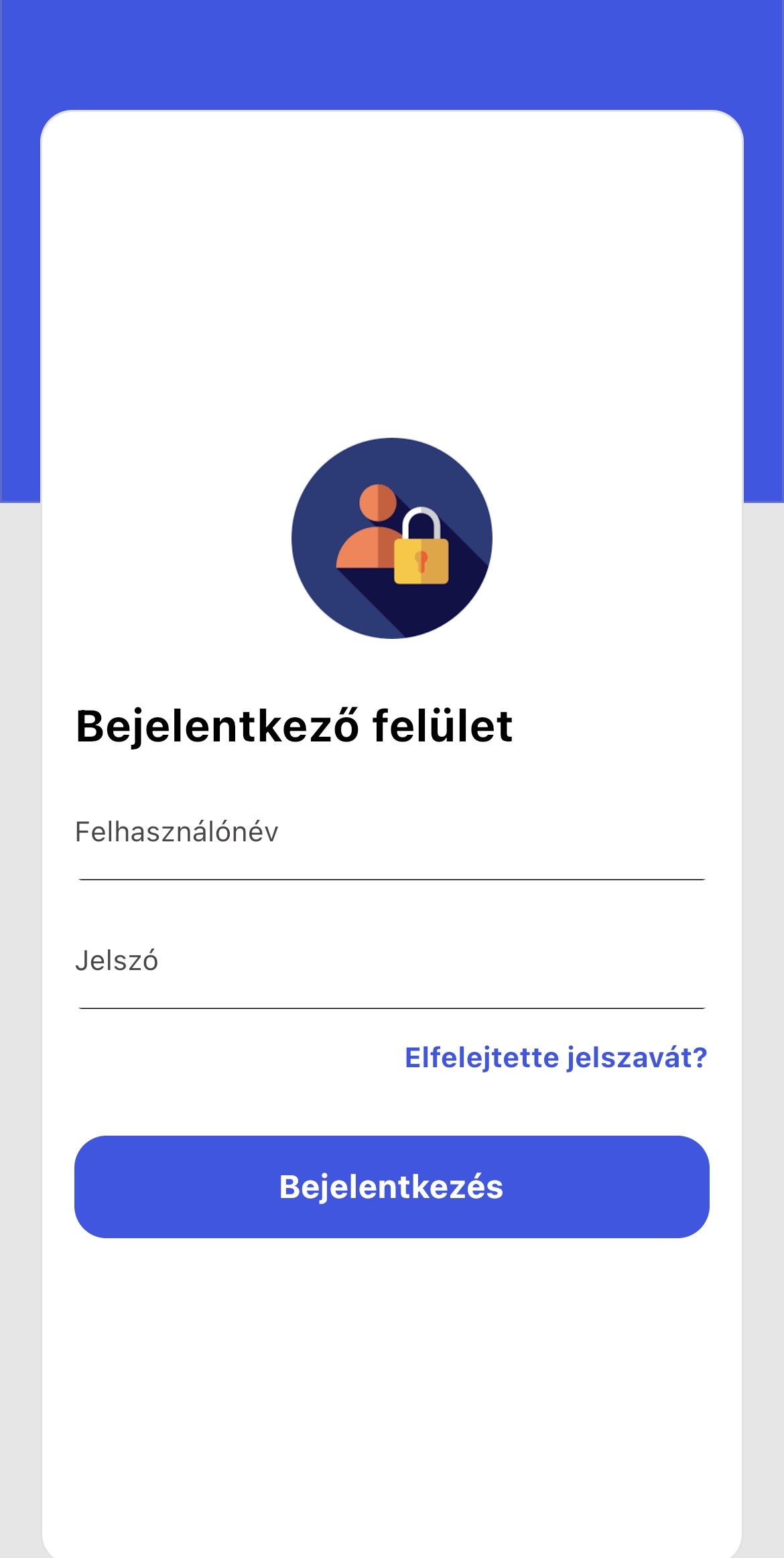Click the Bejelentkező felület heading text

[x=295, y=726]
